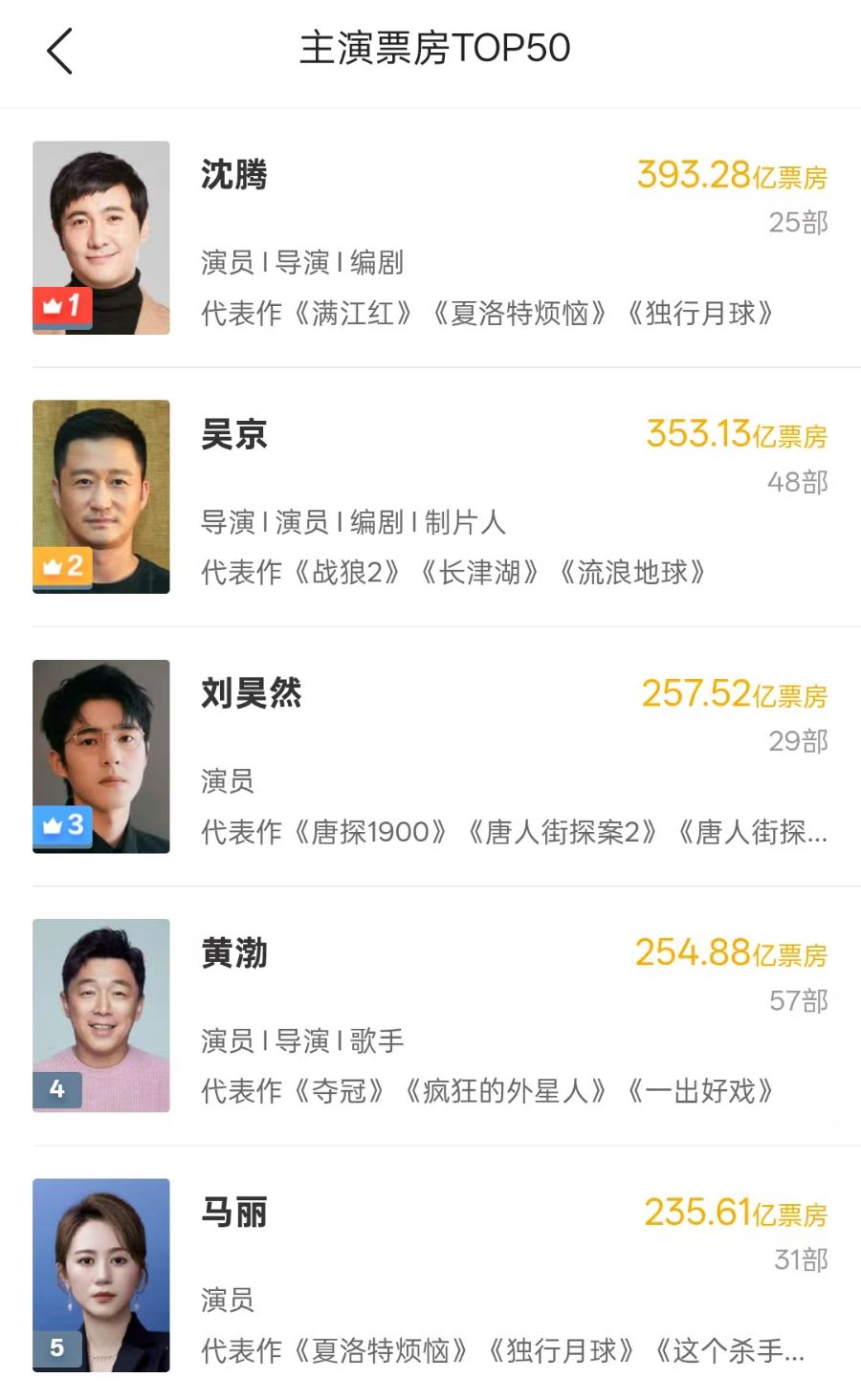Tap 马丽's name entry
The image size is (861, 1400).
pos(235,1213)
